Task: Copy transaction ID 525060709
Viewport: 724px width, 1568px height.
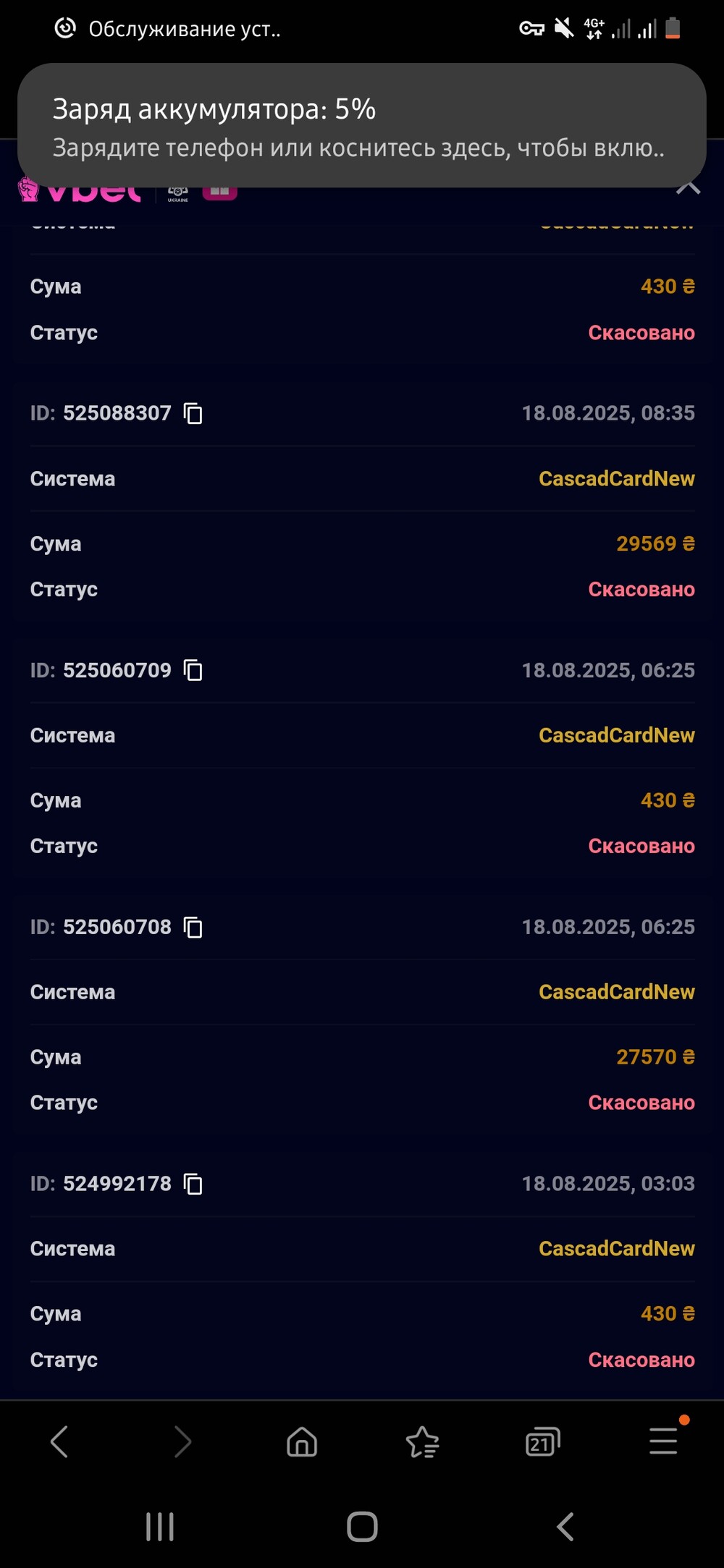Action: coord(193,670)
